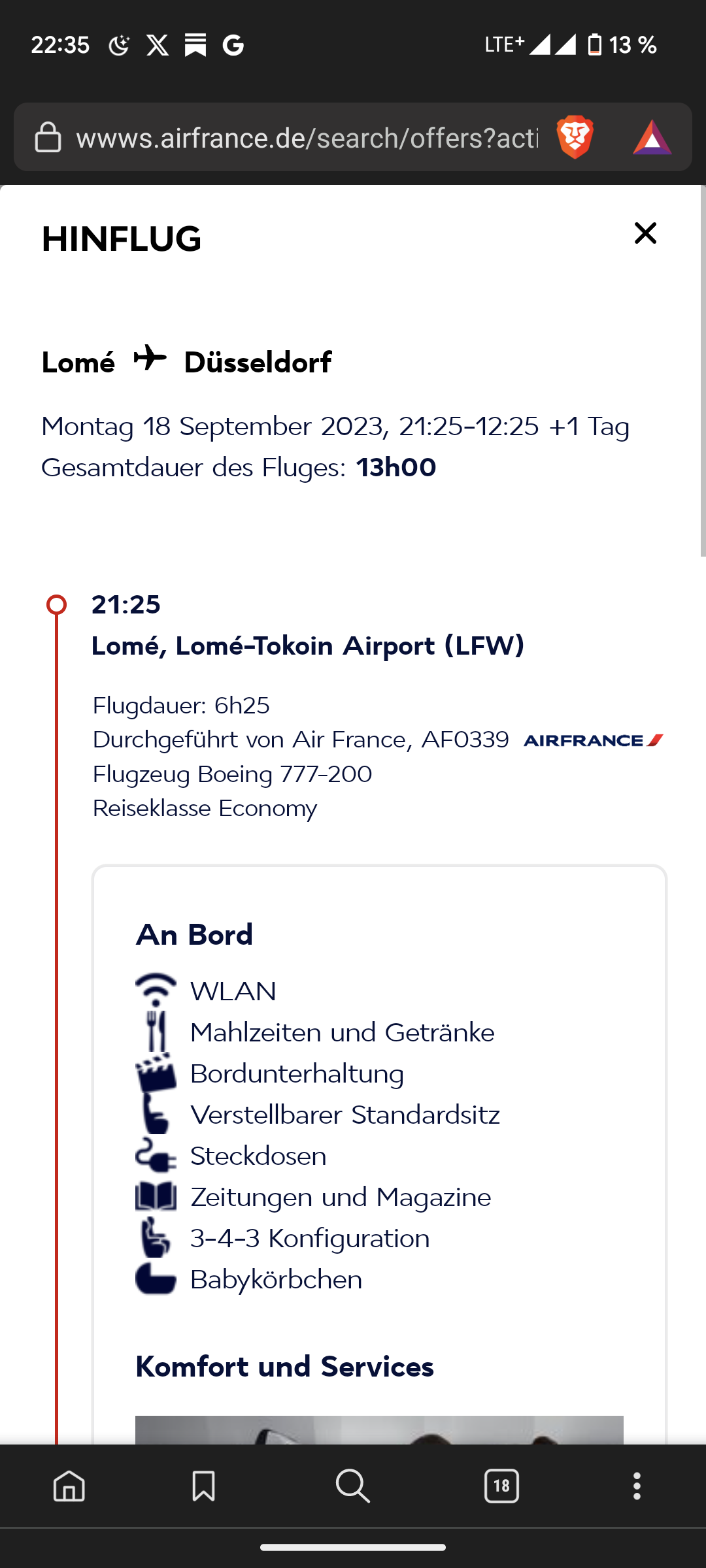The height and width of the screenshot is (1568, 706).
Task: Tap the airfrance.de address bar
Action: [306, 138]
